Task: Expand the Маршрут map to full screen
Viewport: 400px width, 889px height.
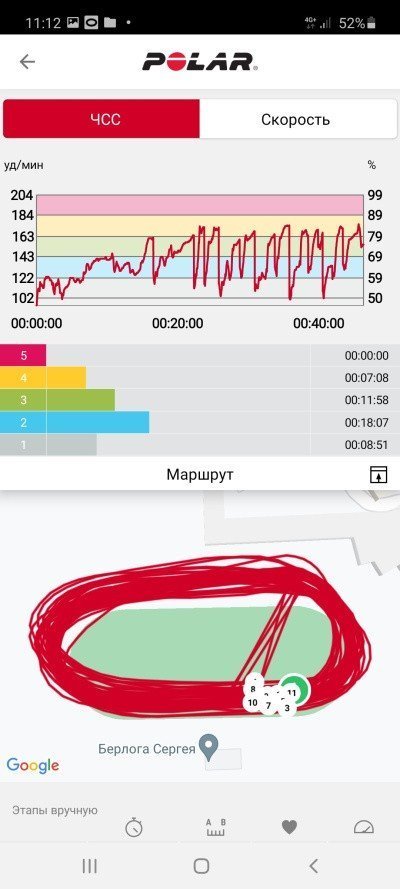Action: tap(378, 475)
